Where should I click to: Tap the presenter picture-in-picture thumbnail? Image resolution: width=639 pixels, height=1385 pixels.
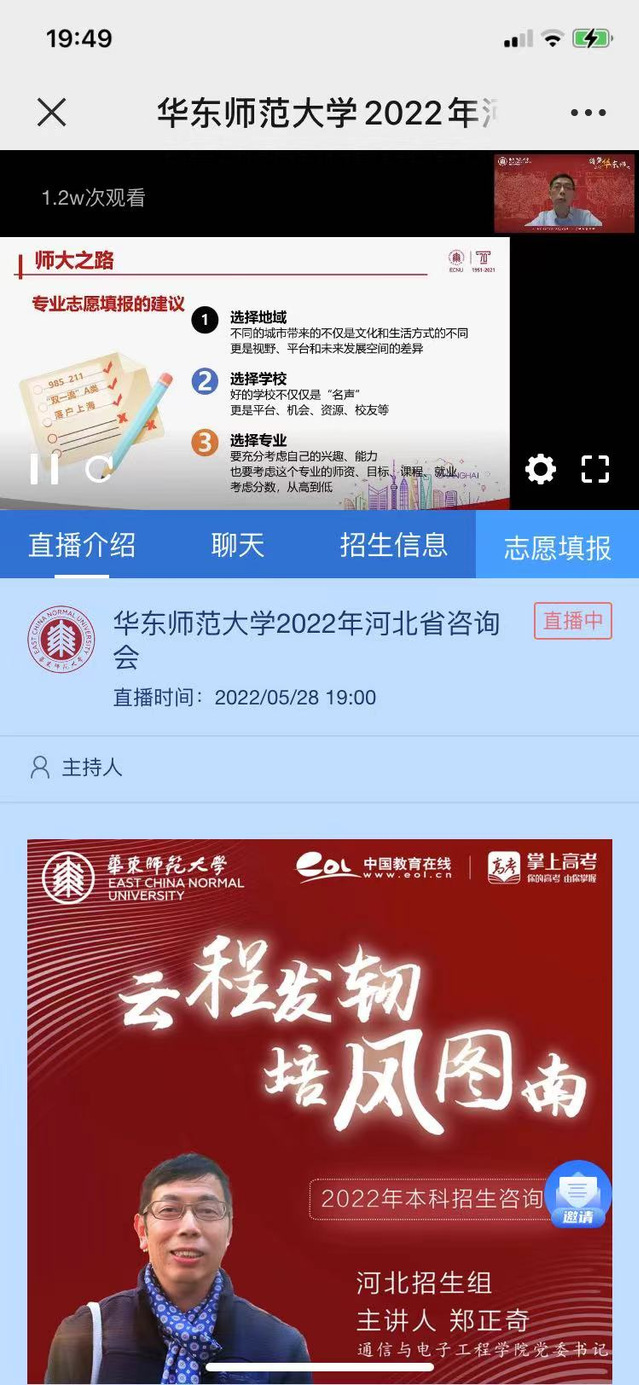564,192
